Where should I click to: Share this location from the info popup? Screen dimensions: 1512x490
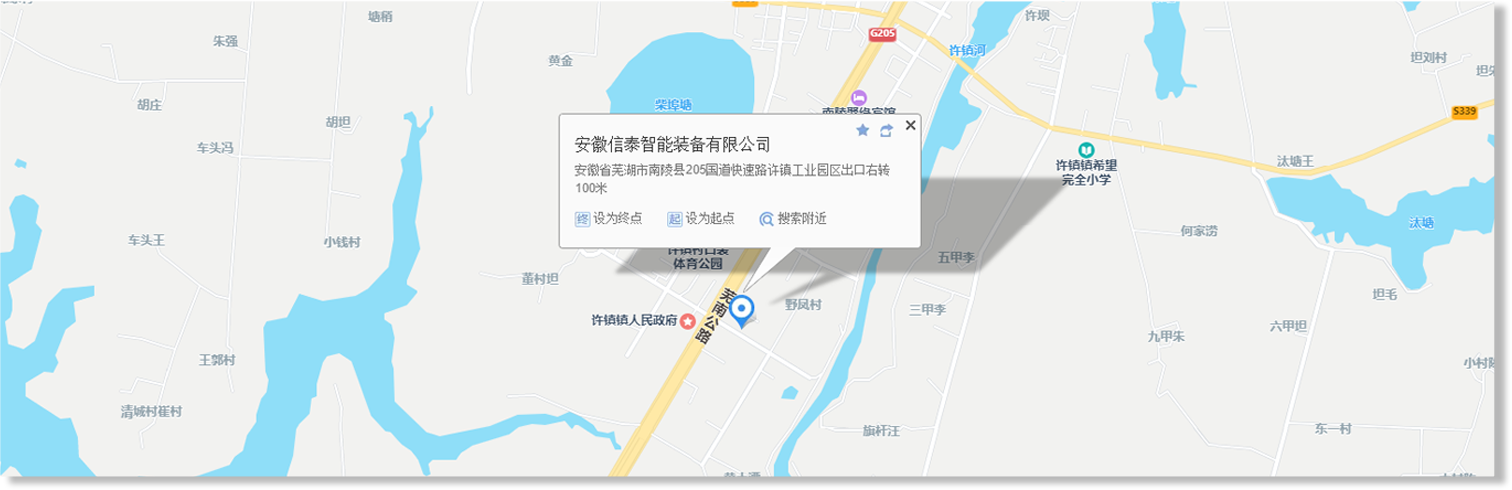point(886,130)
